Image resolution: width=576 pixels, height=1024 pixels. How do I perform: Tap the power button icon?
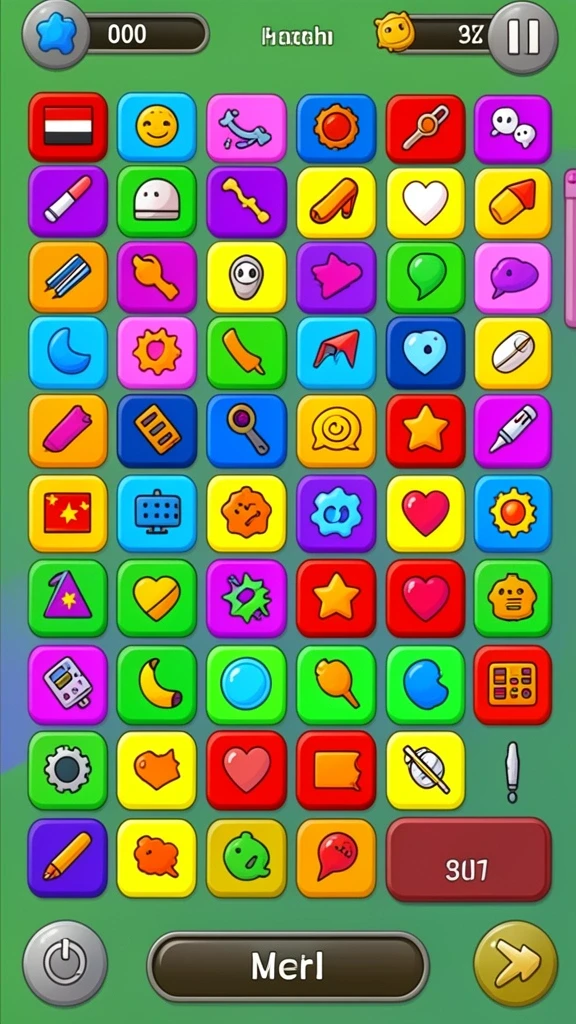click(65, 963)
